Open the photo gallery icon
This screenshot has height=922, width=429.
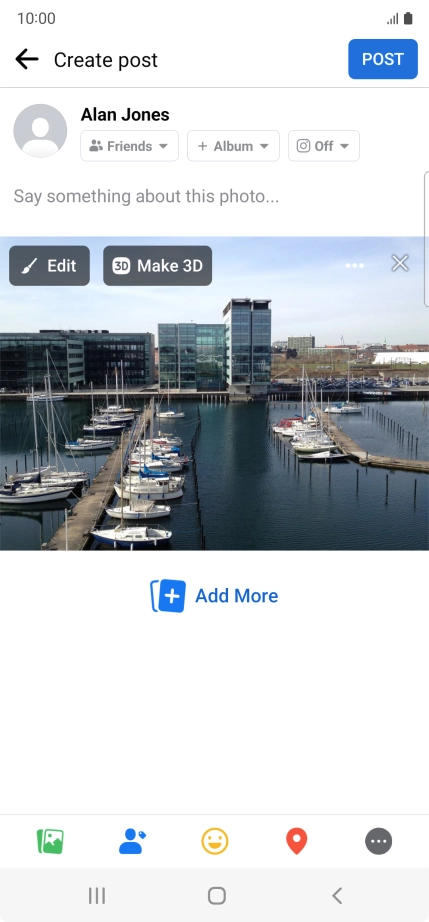click(51, 841)
